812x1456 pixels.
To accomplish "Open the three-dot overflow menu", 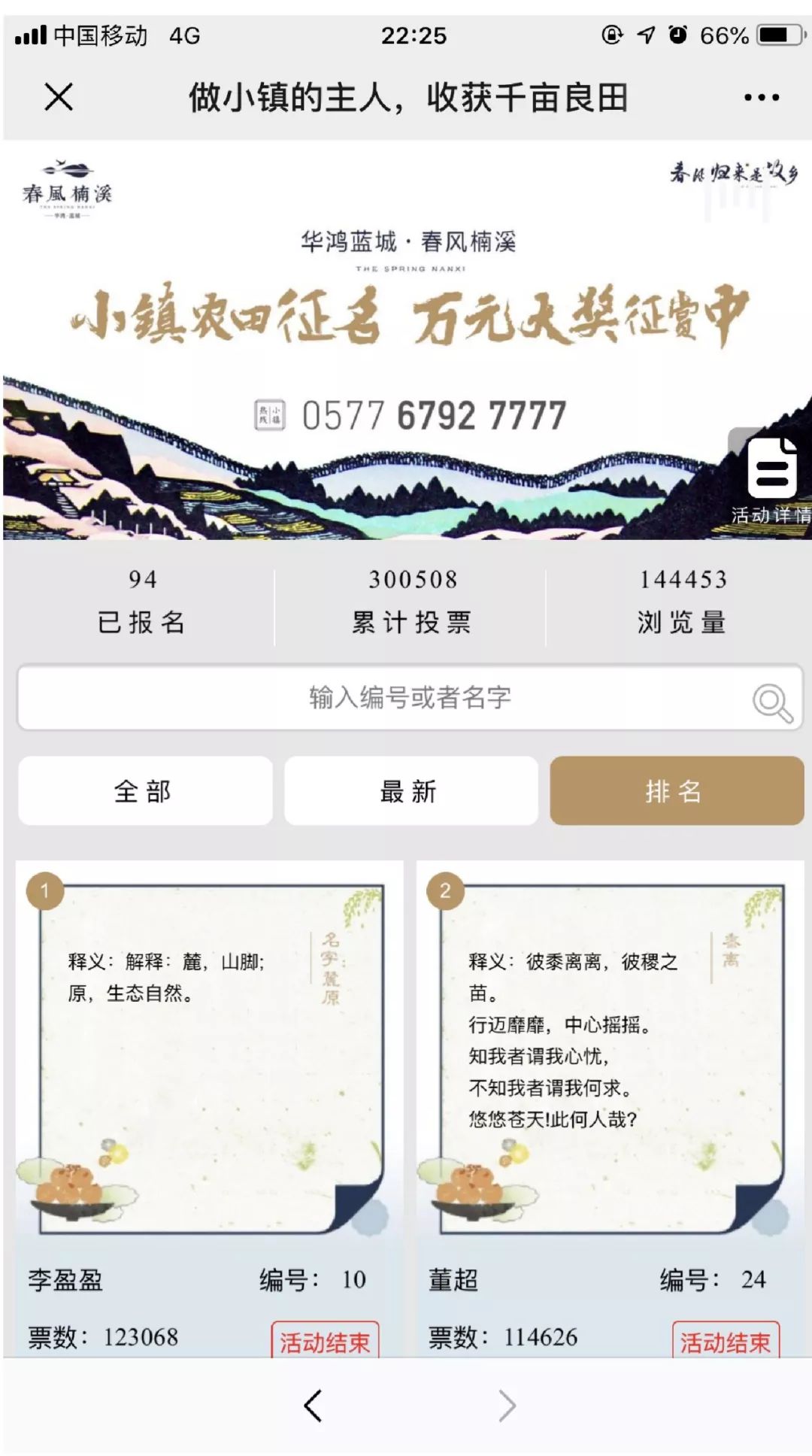I will 761,98.
